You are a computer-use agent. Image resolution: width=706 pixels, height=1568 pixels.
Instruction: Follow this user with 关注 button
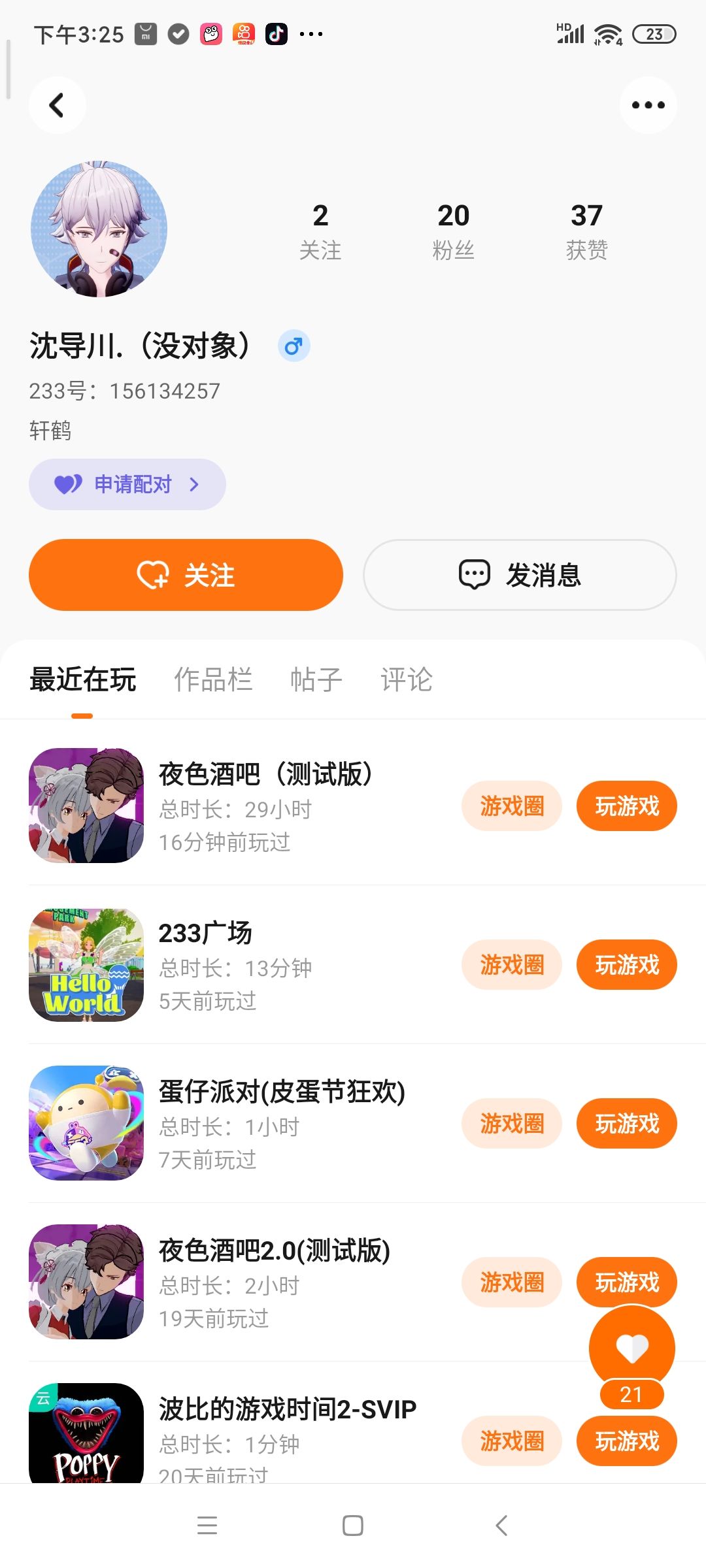coord(186,575)
